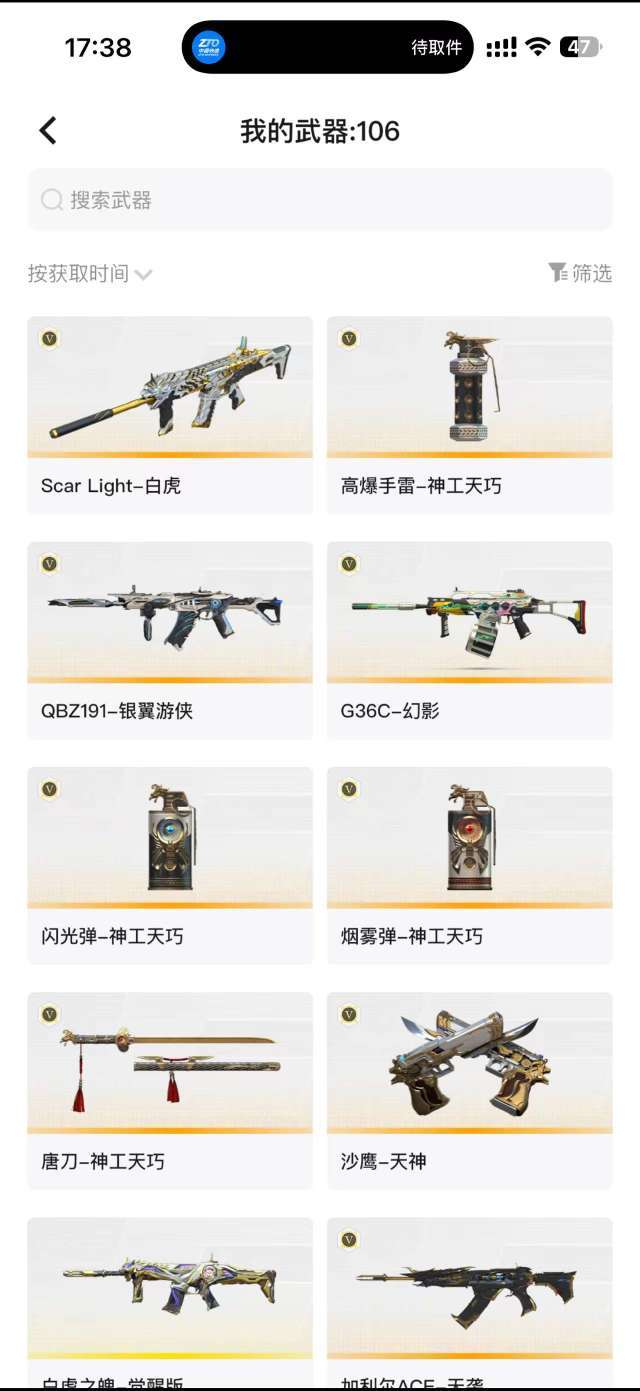This screenshot has width=640, height=1391.
Task: Expand the 按获取时间 sort dropdown
Action: [90, 274]
